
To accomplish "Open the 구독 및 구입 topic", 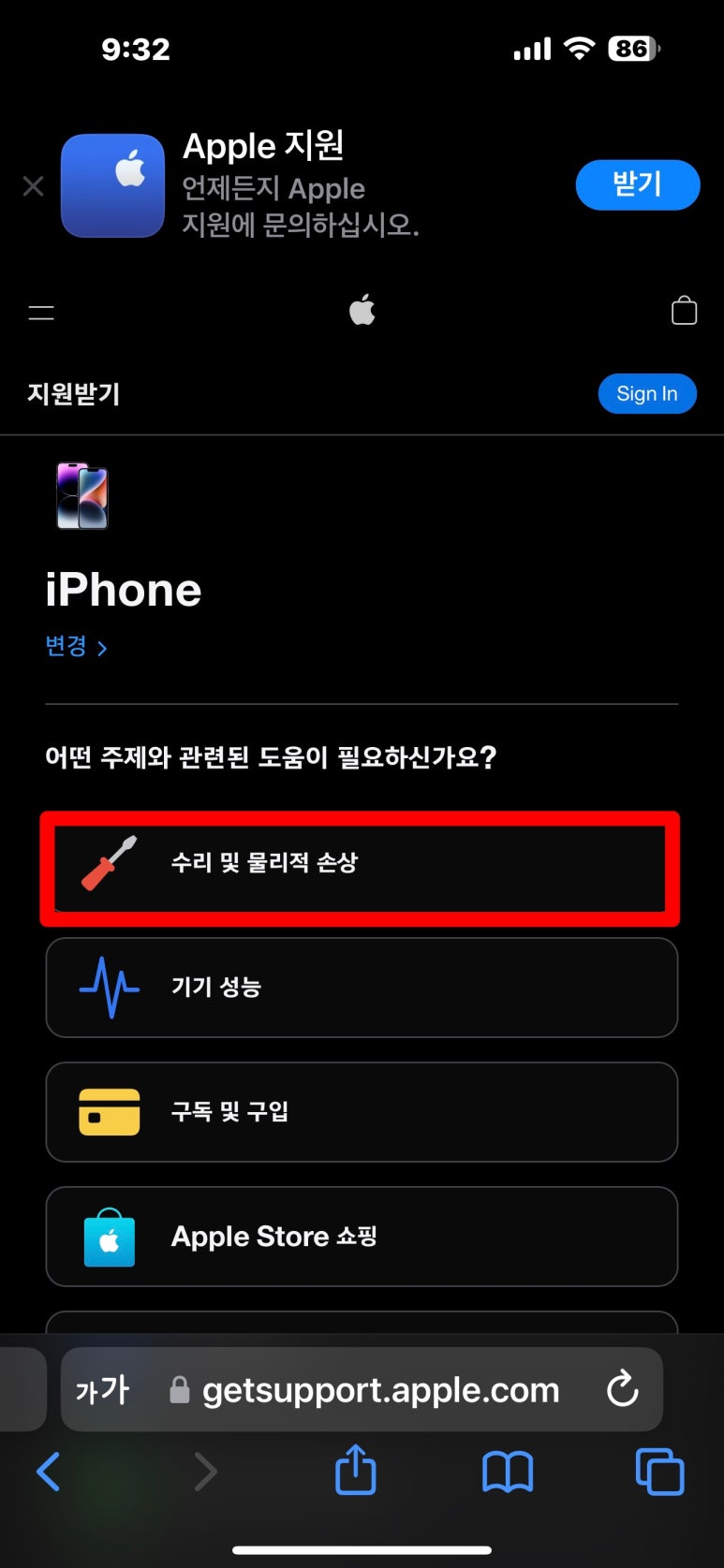I will 362,1112.
